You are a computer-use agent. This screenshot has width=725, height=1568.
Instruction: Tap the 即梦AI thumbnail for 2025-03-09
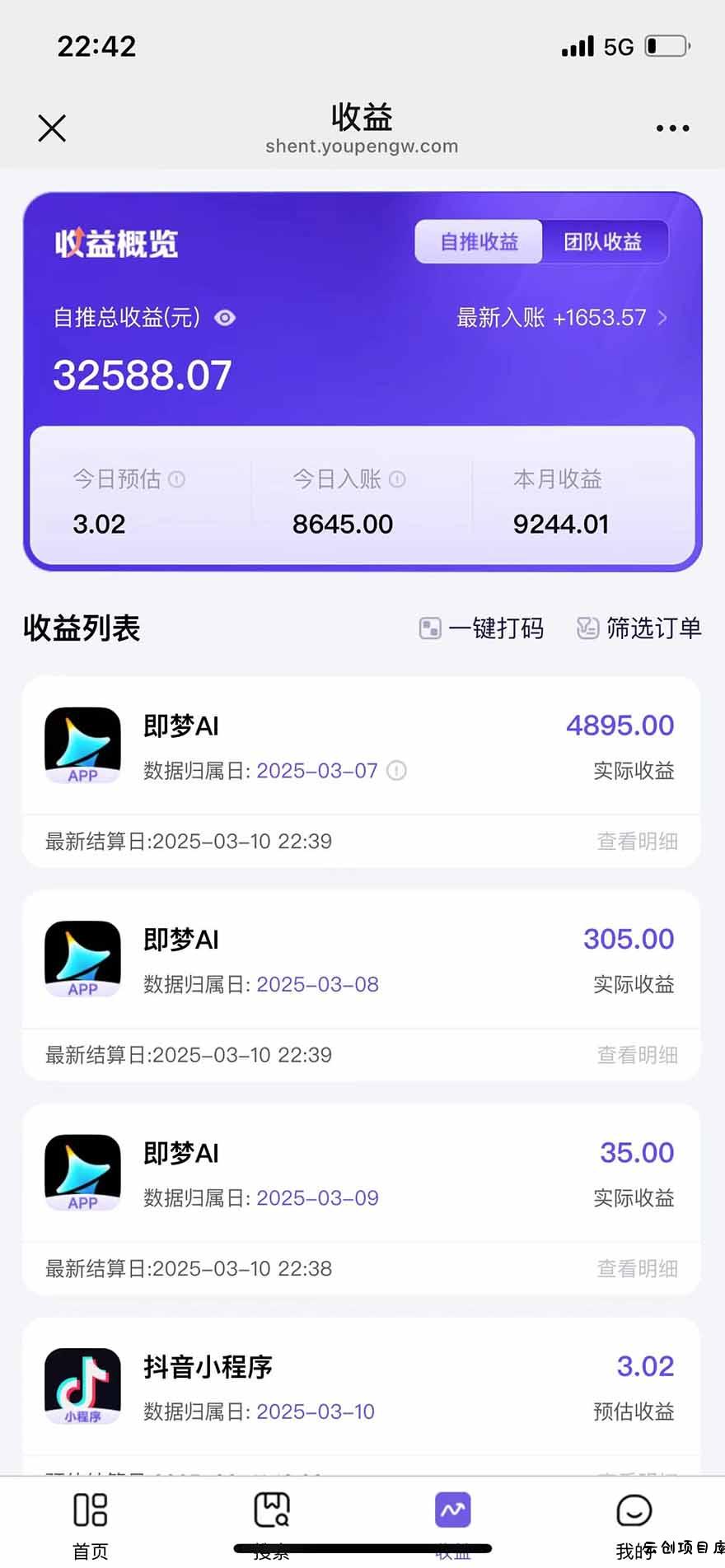(x=82, y=1173)
